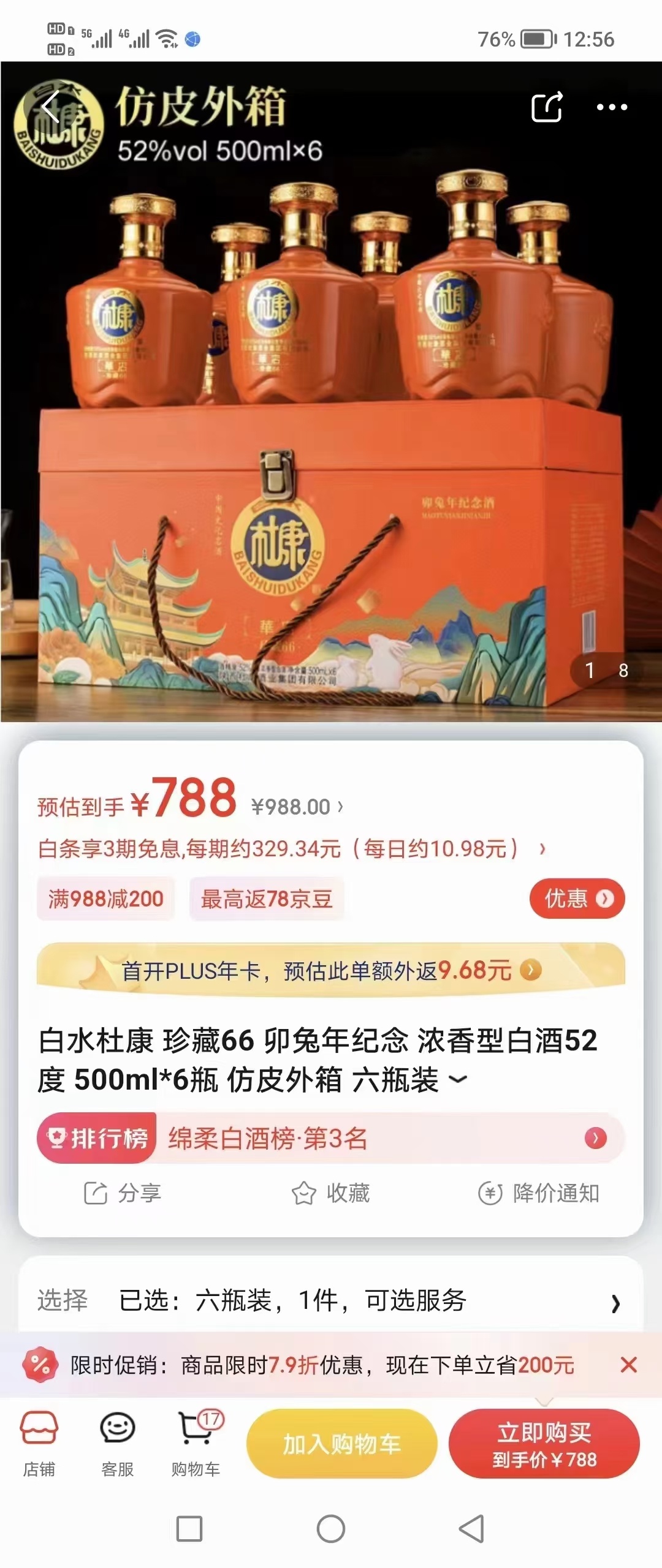Open the 绵柔白酒榜 ranking list
This screenshot has width=662, height=1568.
pyautogui.click(x=331, y=1138)
